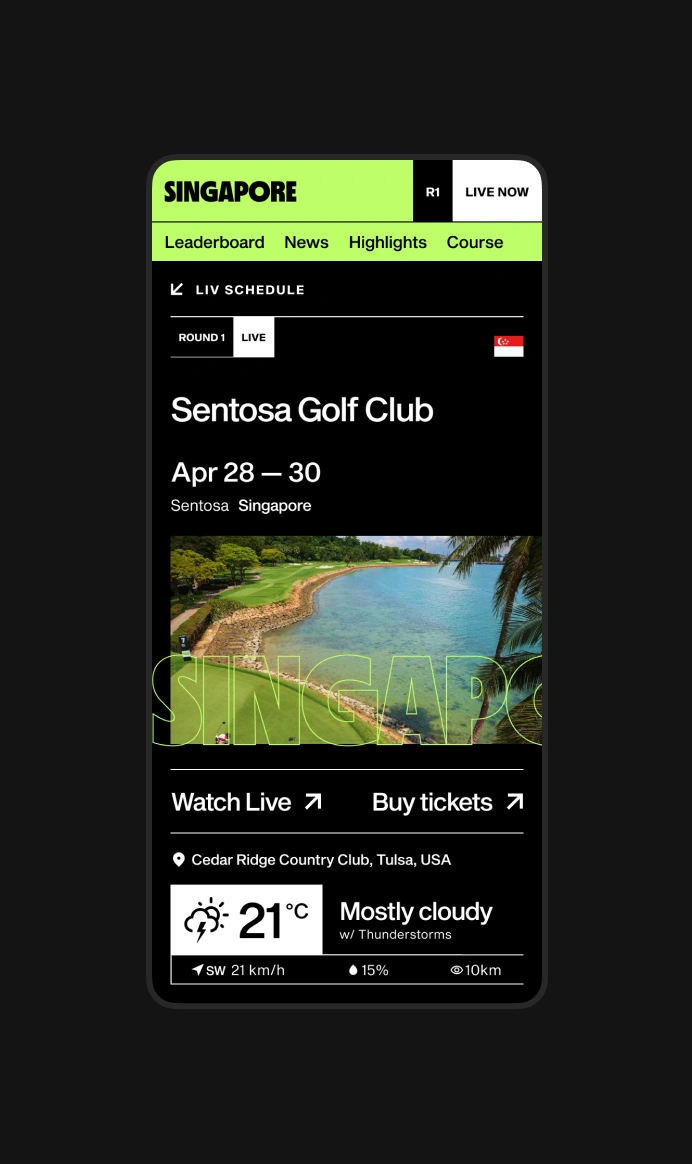
Task: Select the Course tab
Action: coord(474,242)
